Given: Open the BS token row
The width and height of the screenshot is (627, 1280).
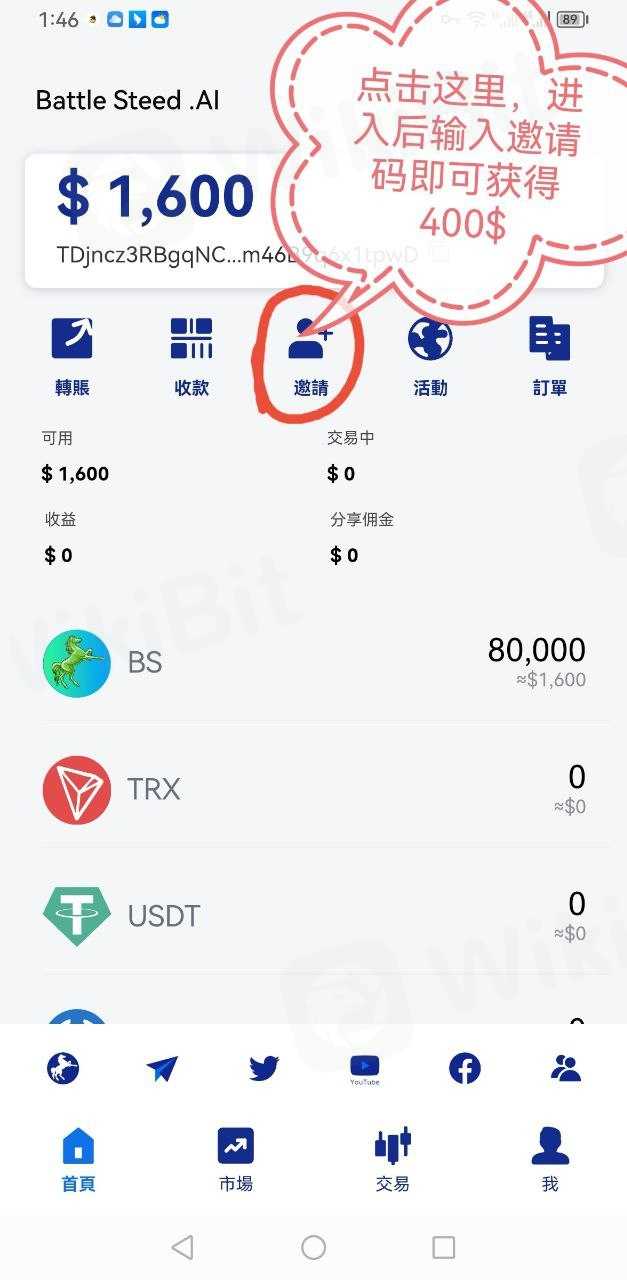Looking at the screenshot, I should 314,663.
